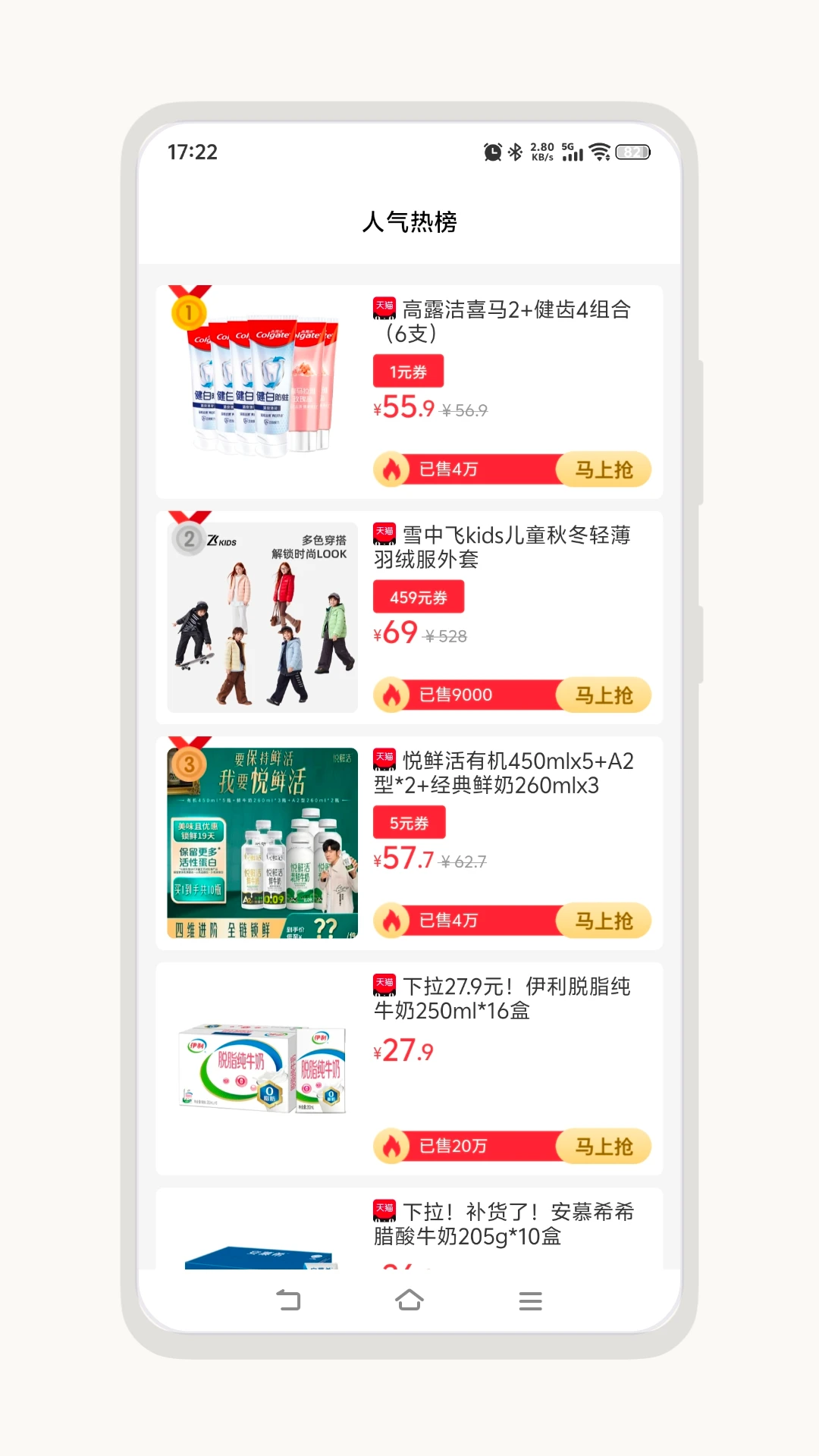The height and width of the screenshot is (1456, 819).
Task: Tap 马上抢 for the Colgate toothpaste set
Action: [x=604, y=469]
